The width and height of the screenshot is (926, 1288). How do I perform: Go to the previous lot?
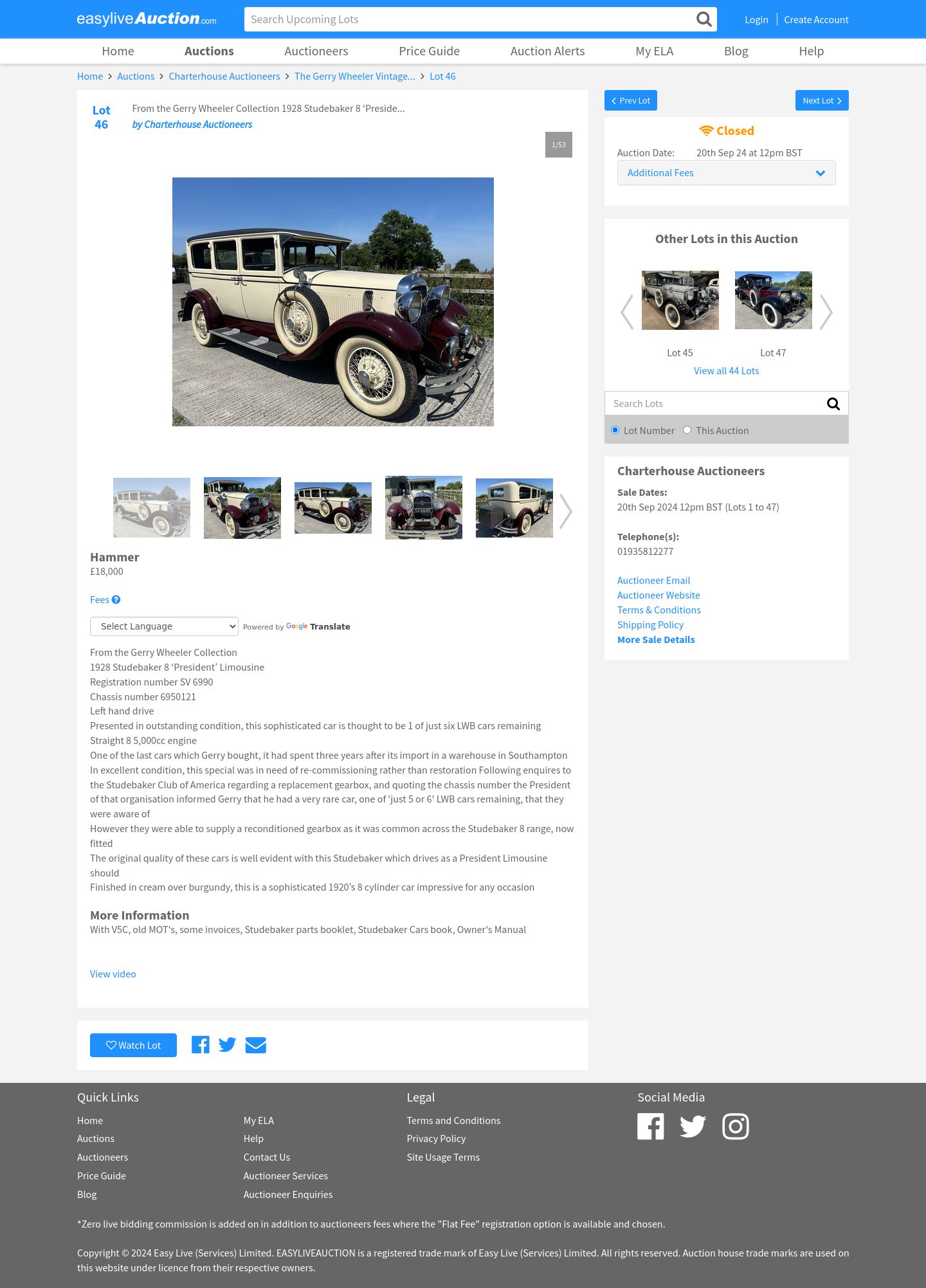(630, 100)
